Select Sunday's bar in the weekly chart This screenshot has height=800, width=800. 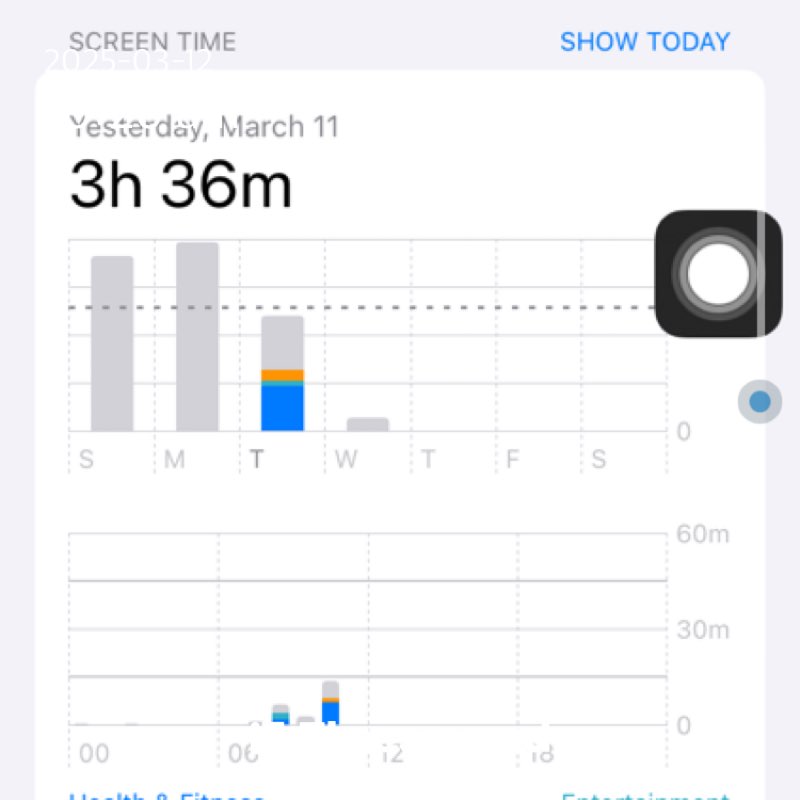tap(112, 343)
